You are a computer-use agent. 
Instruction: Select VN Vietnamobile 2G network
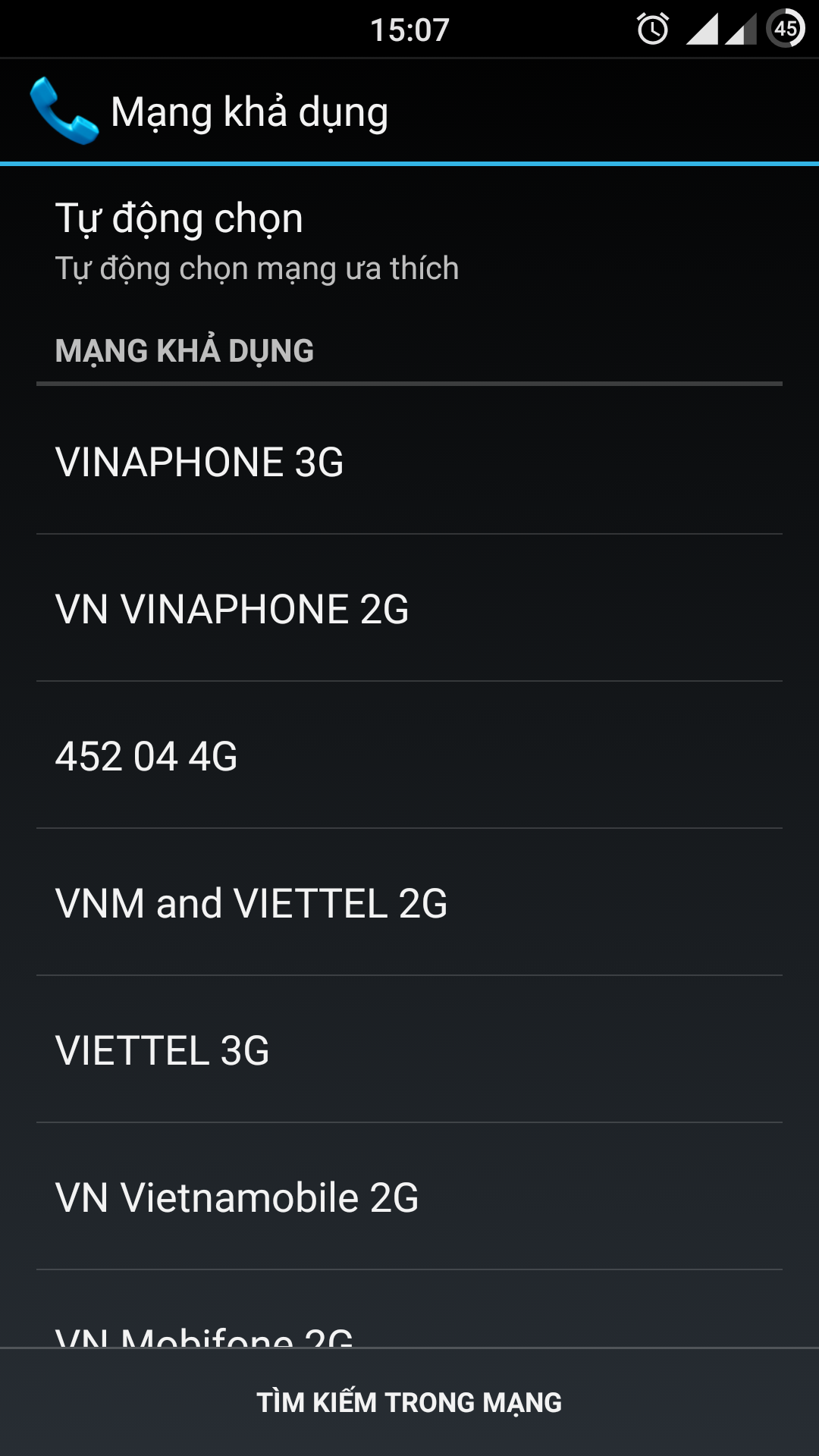click(x=409, y=1197)
